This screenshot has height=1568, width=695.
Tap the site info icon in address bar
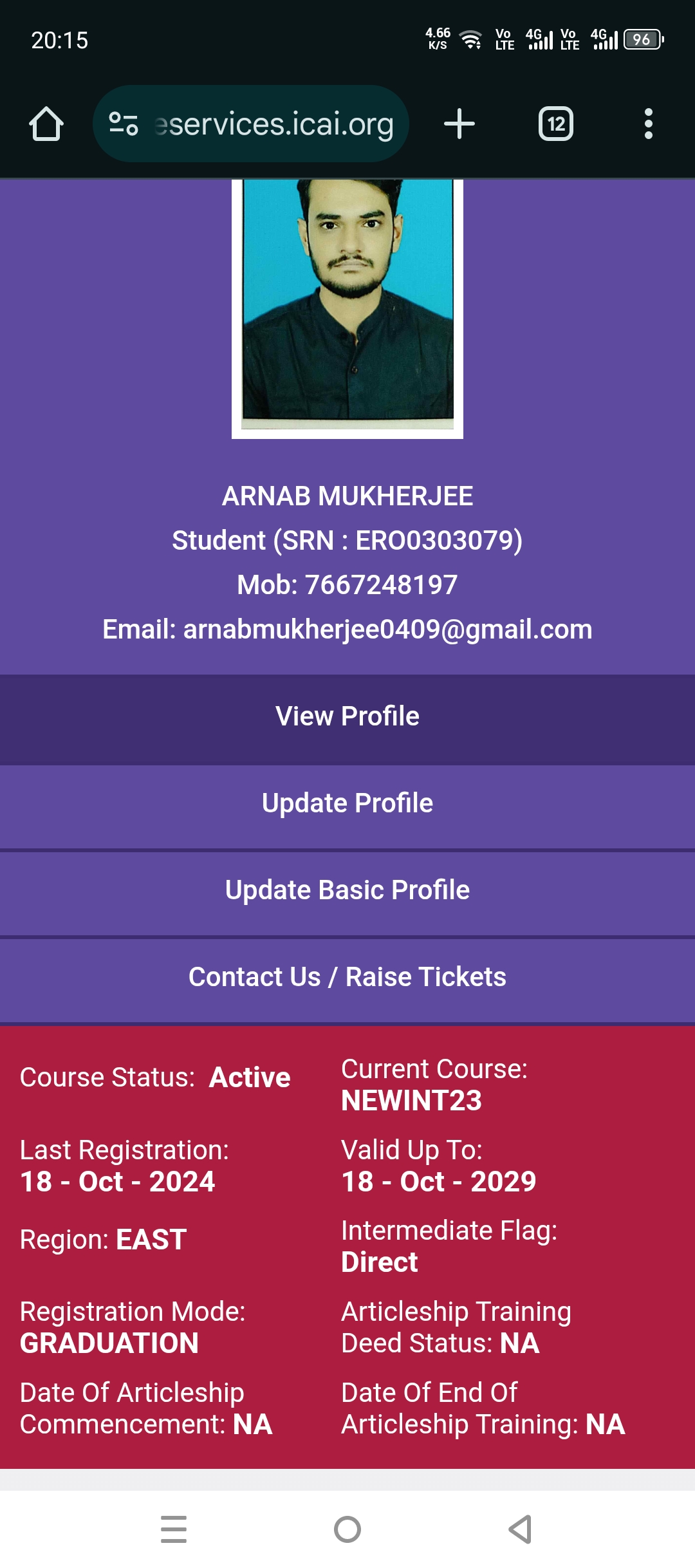pyautogui.click(x=124, y=124)
